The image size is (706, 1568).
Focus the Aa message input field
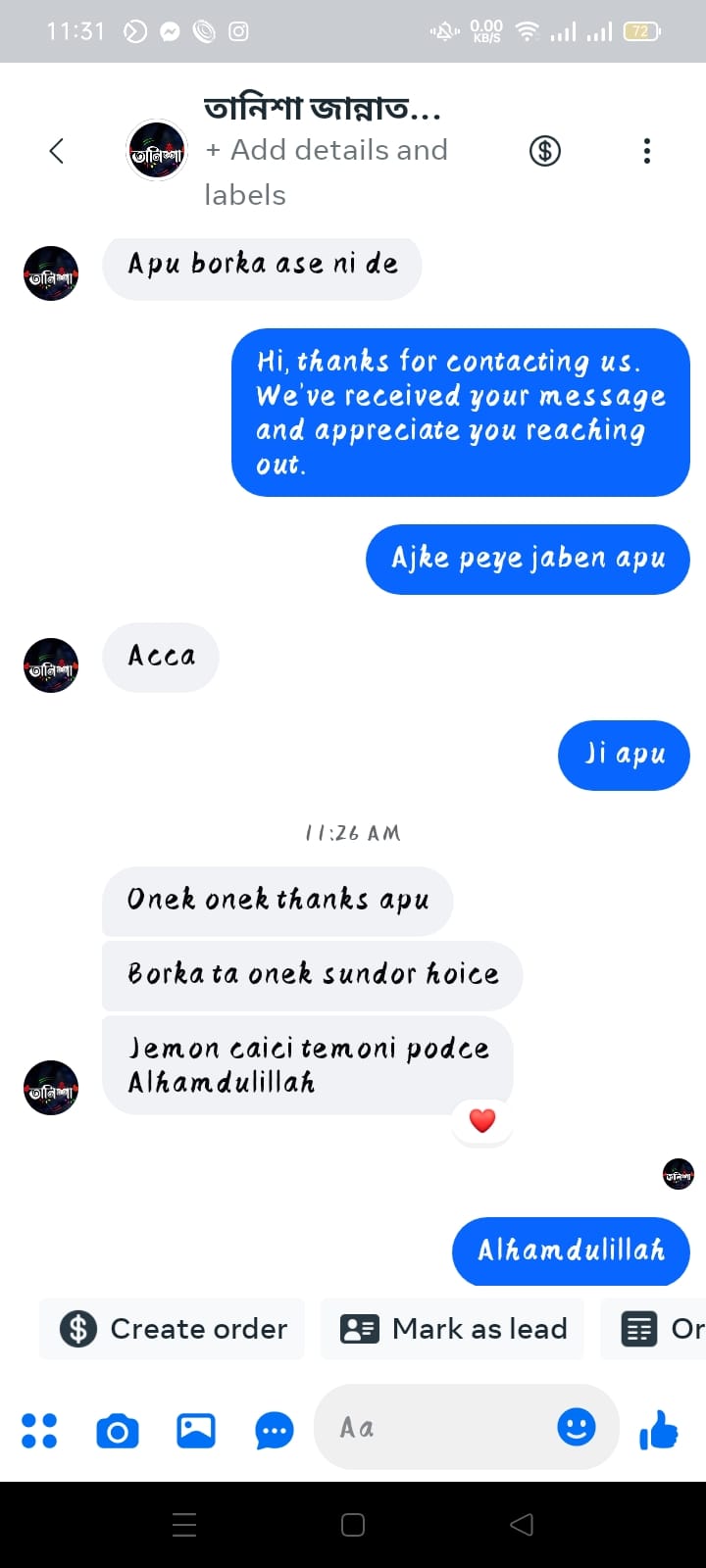pos(441,1428)
